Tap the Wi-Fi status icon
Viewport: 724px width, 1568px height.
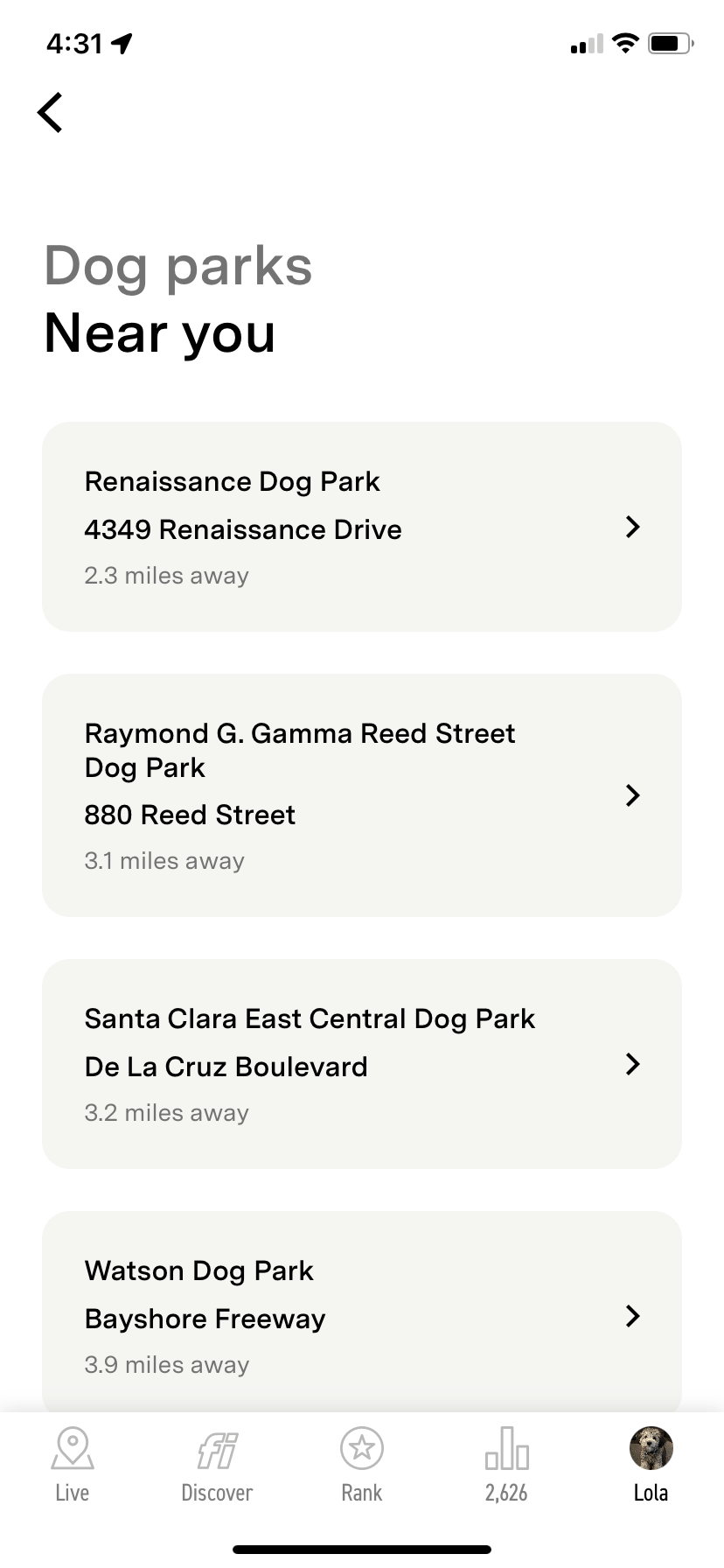tap(626, 44)
